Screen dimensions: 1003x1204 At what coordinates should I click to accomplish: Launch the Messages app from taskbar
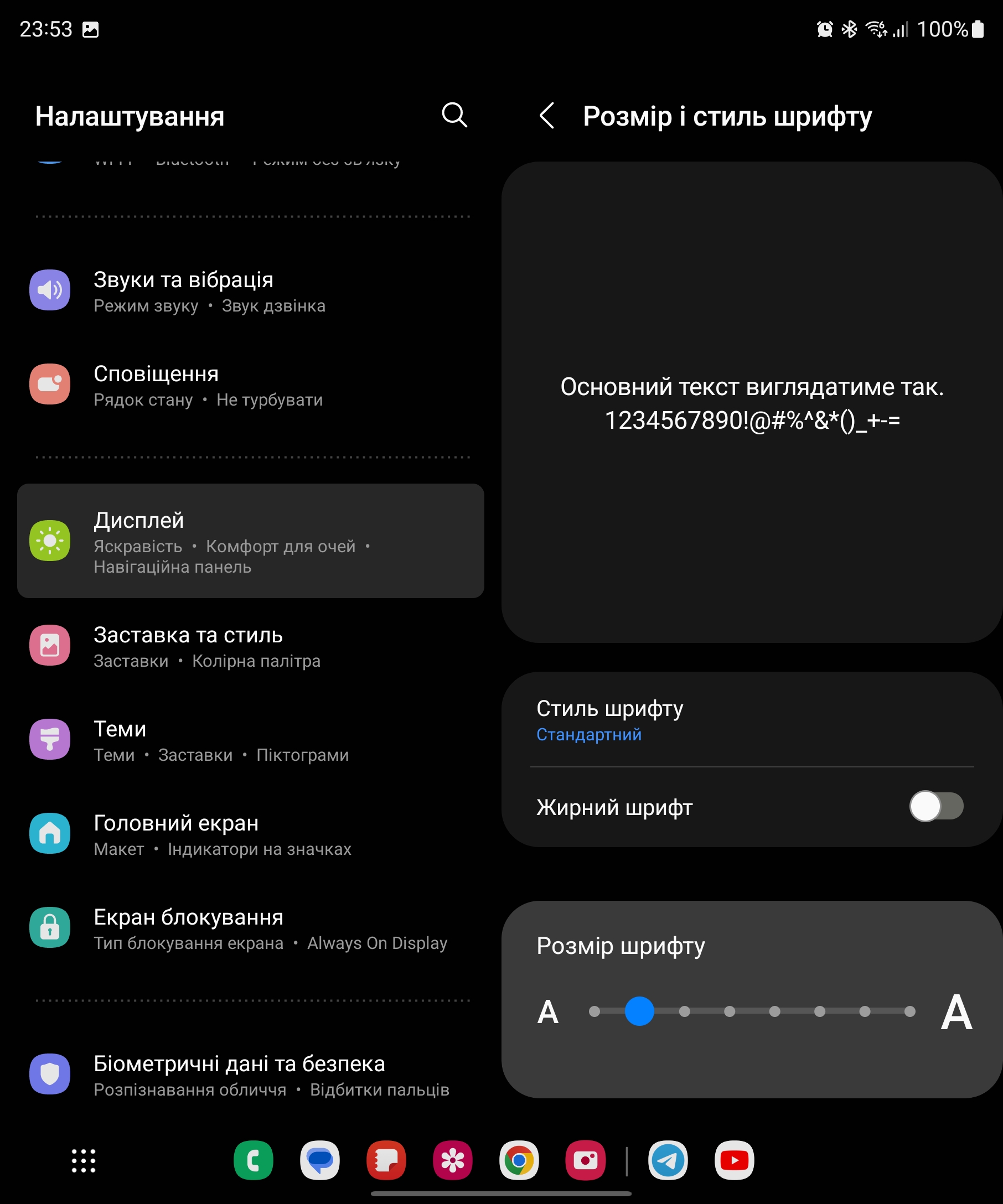pyautogui.click(x=320, y=1161)
